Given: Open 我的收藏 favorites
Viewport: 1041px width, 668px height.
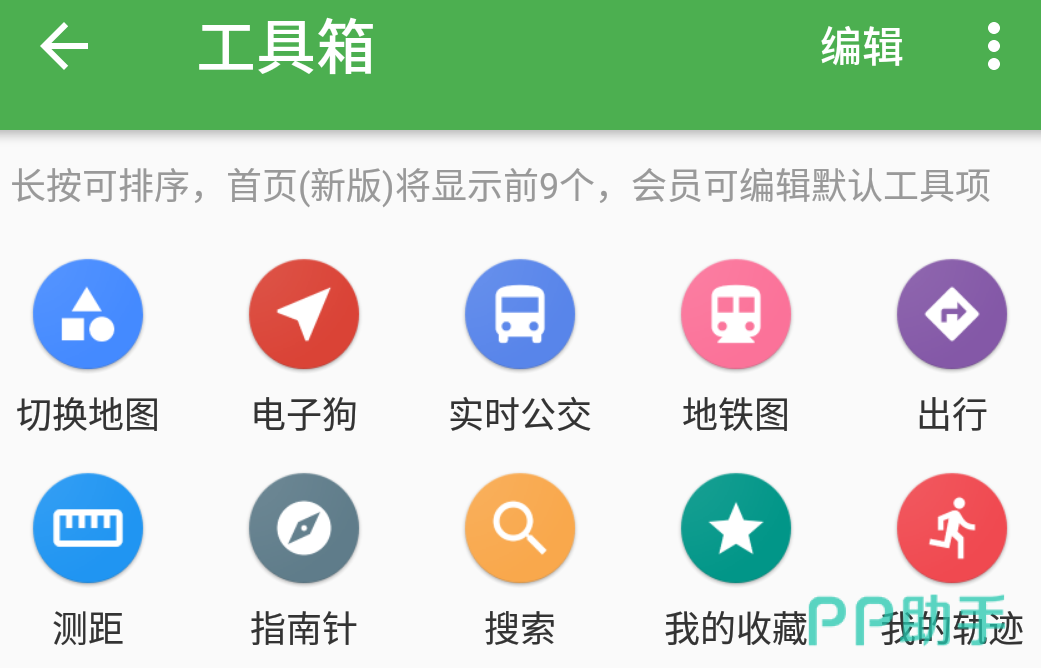Looking at the screenshot, I should pos(736,529).
